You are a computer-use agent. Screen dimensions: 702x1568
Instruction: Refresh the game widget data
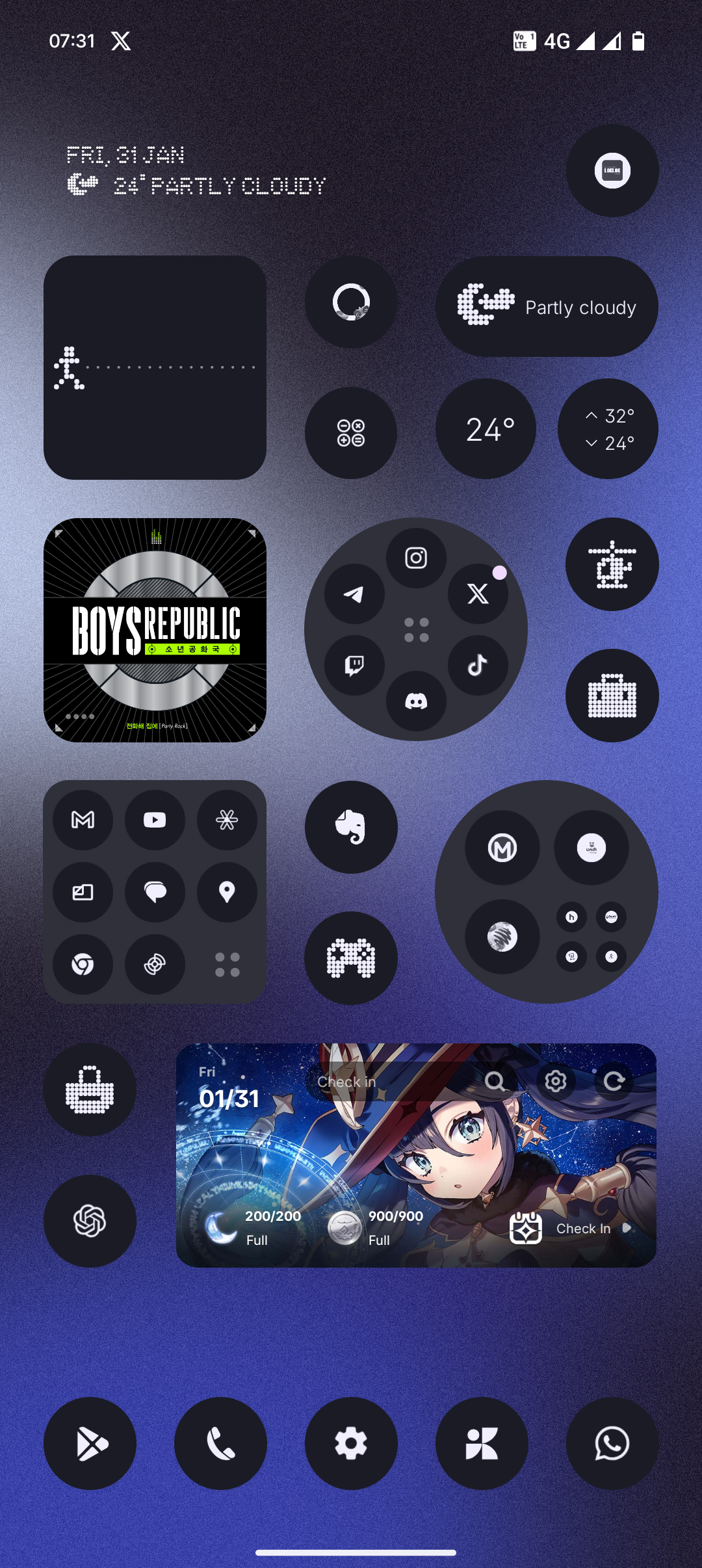(614, 1081)
